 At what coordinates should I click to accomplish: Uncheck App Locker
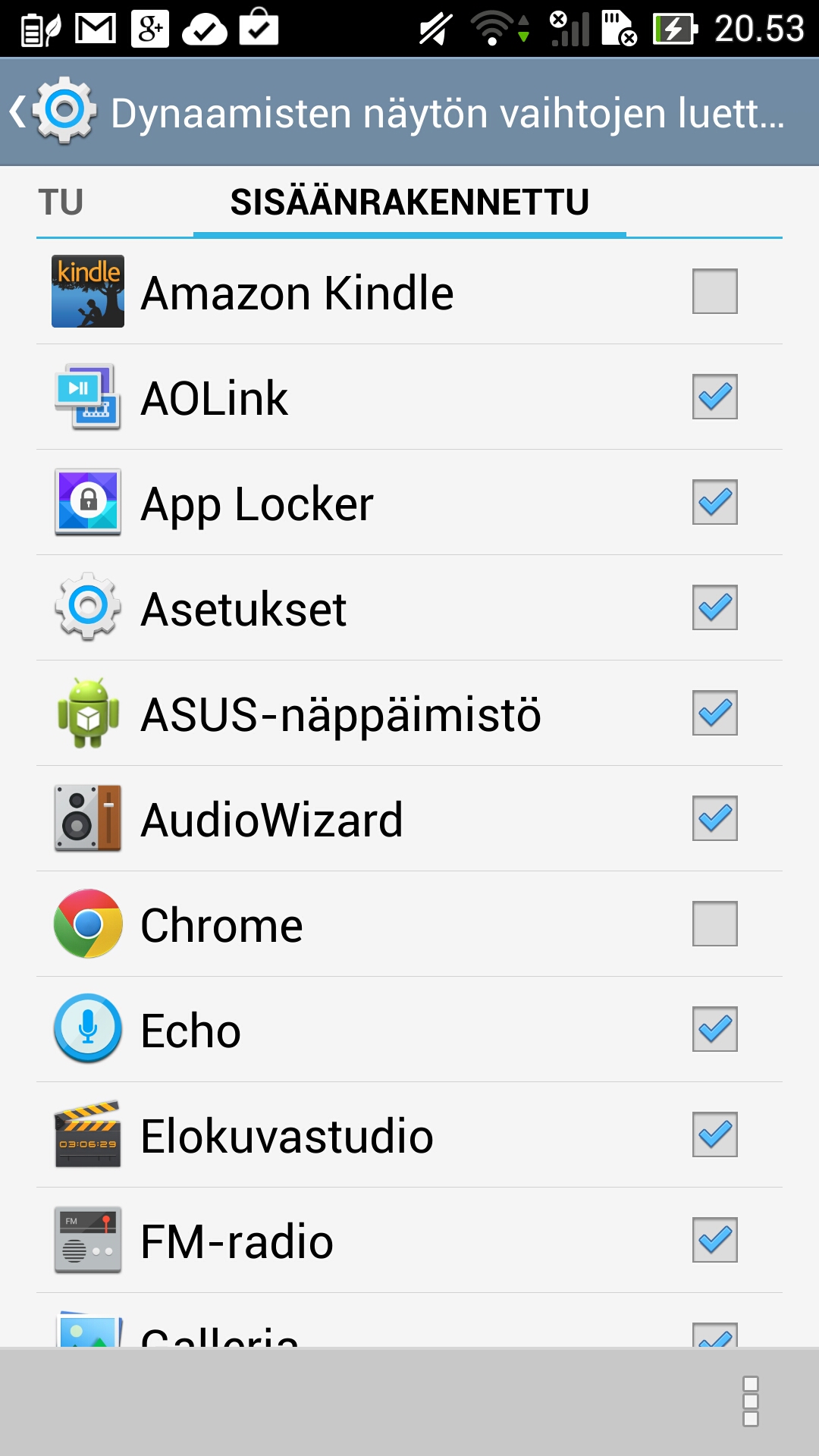click(x=714, y=502)
